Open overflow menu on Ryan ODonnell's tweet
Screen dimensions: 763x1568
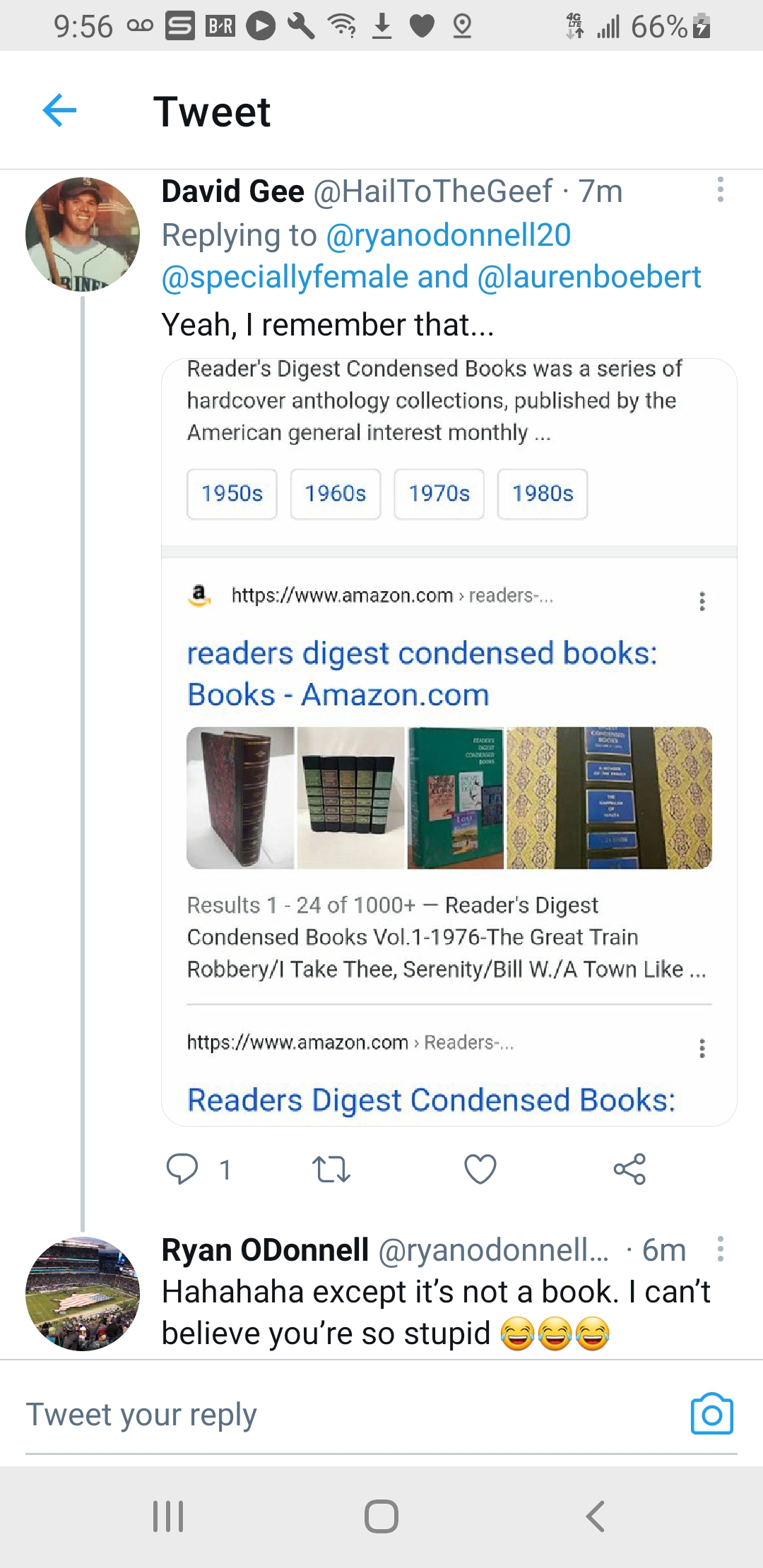pos(720,1249)
